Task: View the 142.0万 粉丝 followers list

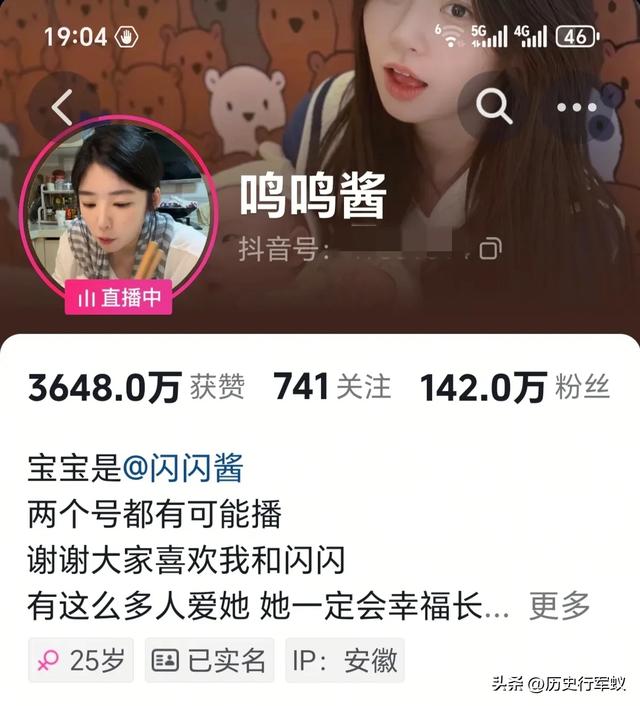Action: click(514, 388)
